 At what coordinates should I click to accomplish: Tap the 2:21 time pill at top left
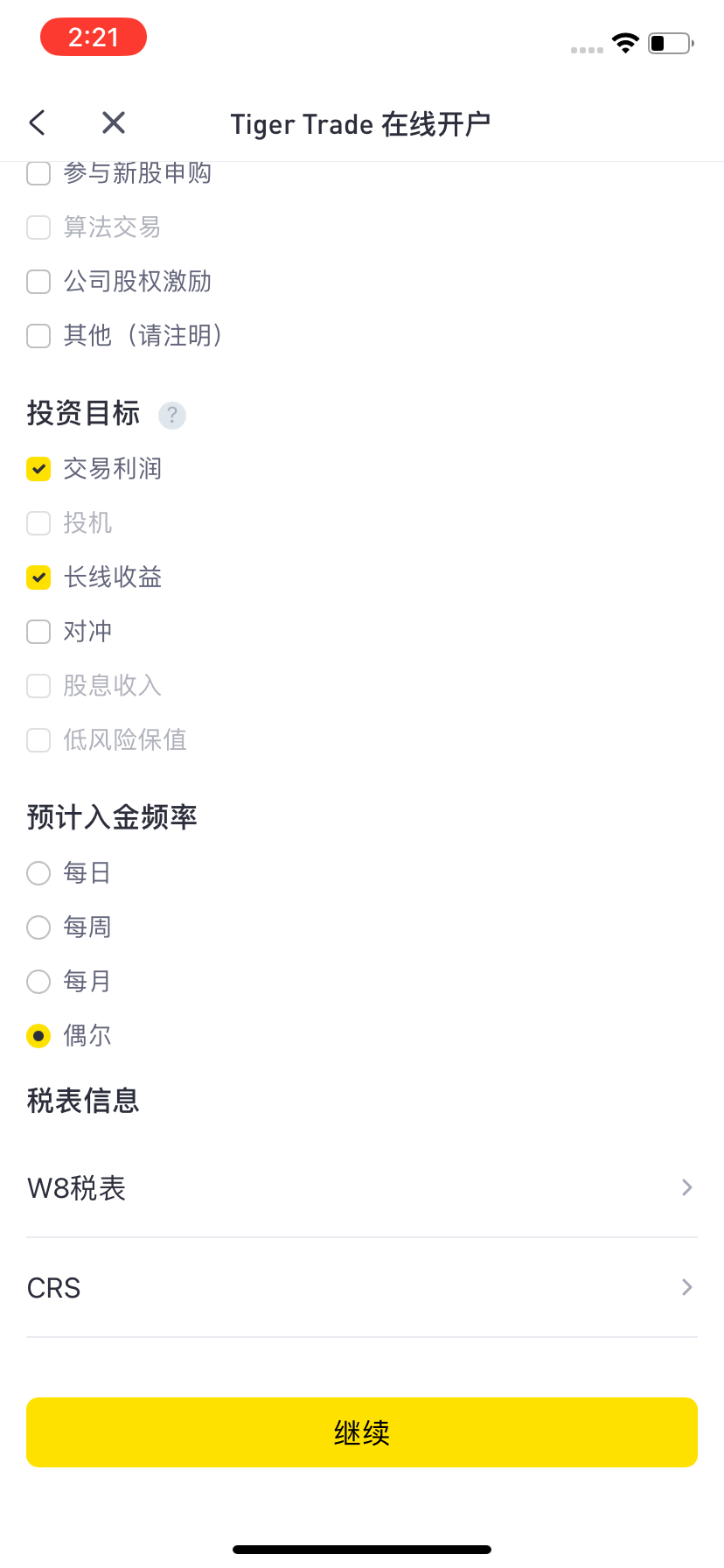tap(93, 37)
